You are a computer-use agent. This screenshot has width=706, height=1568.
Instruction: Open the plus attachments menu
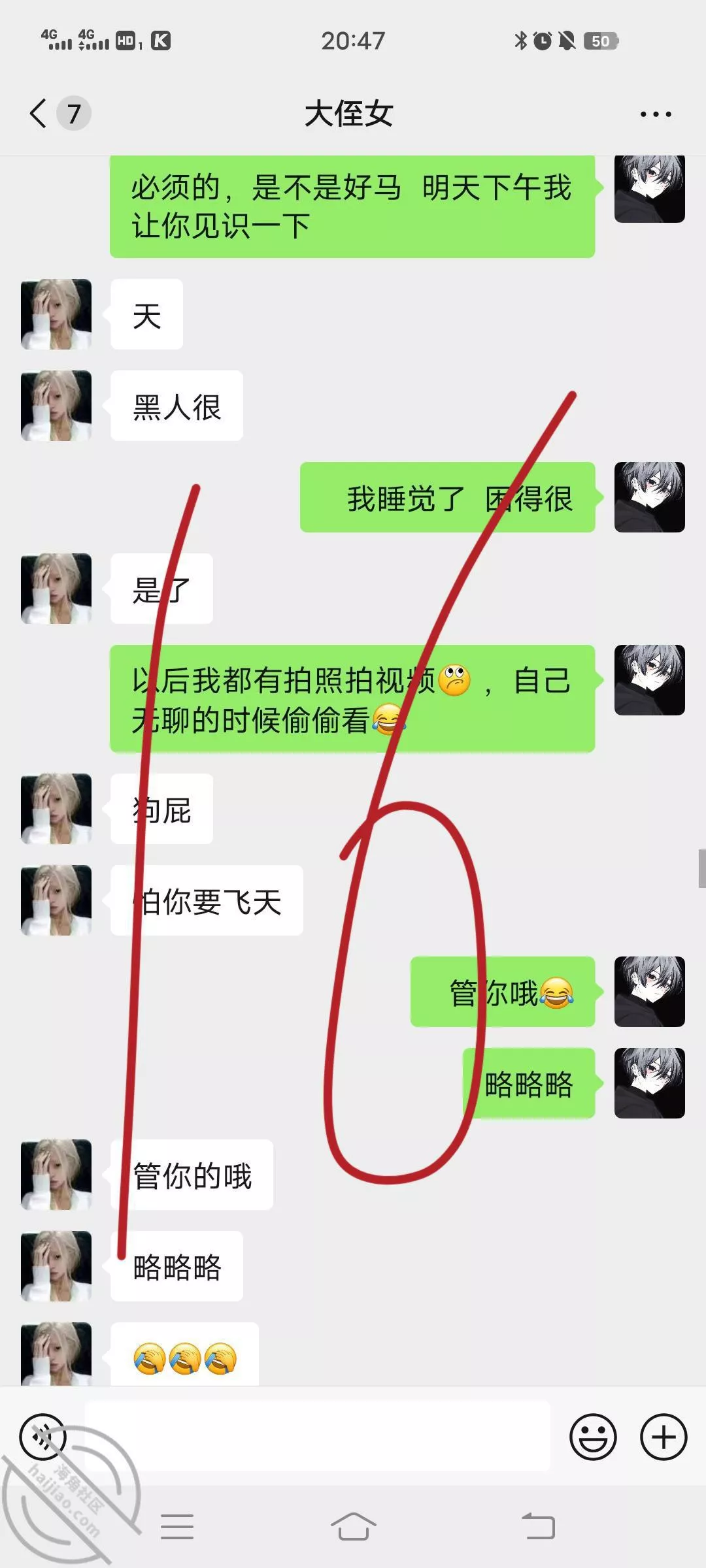[x=664, y=1437]
